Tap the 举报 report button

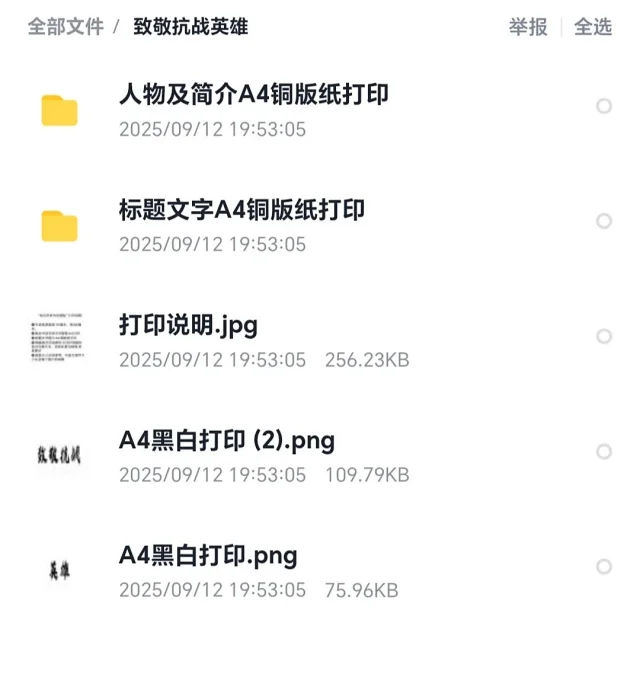[528, 27]
